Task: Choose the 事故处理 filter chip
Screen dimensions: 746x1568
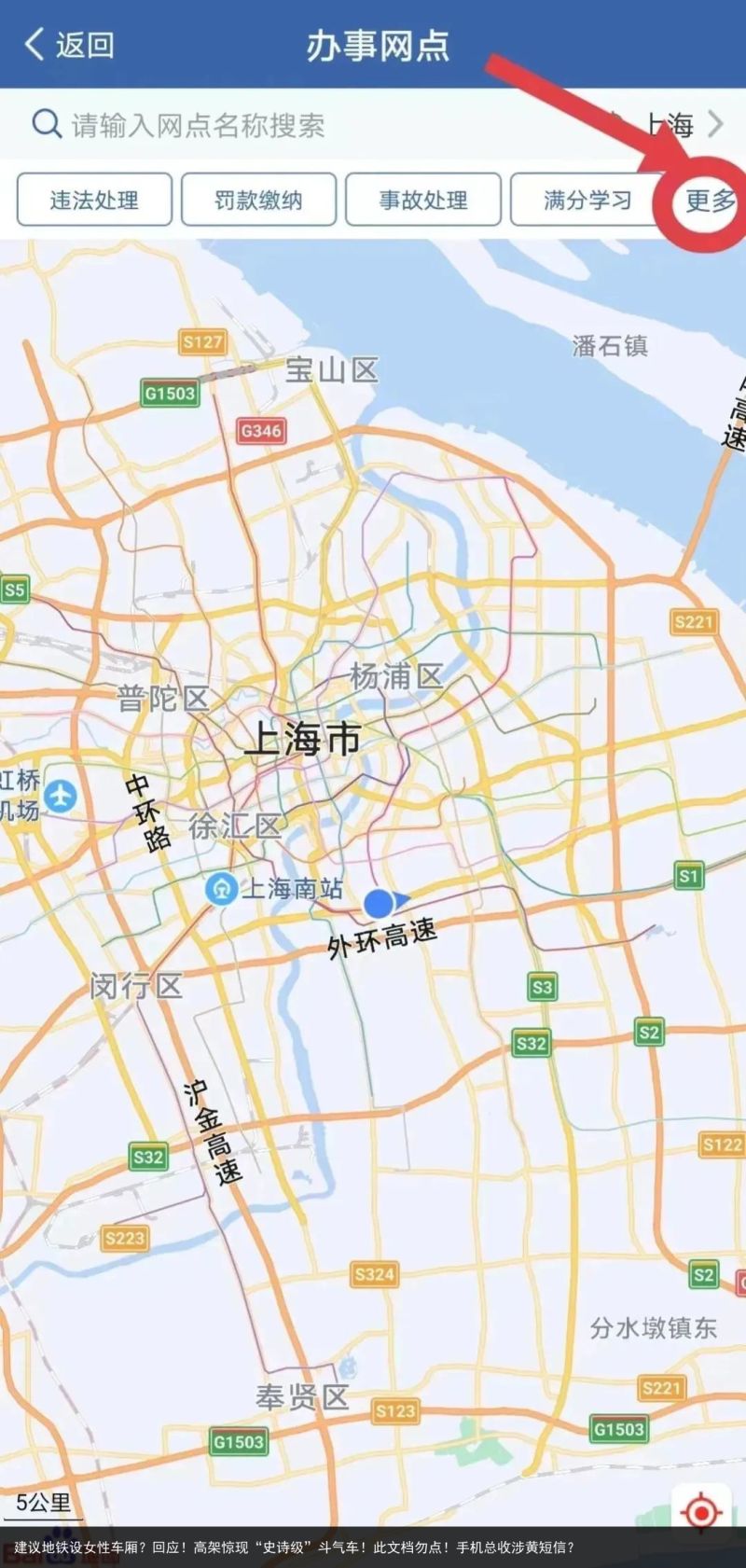Action: coord(423,200)
